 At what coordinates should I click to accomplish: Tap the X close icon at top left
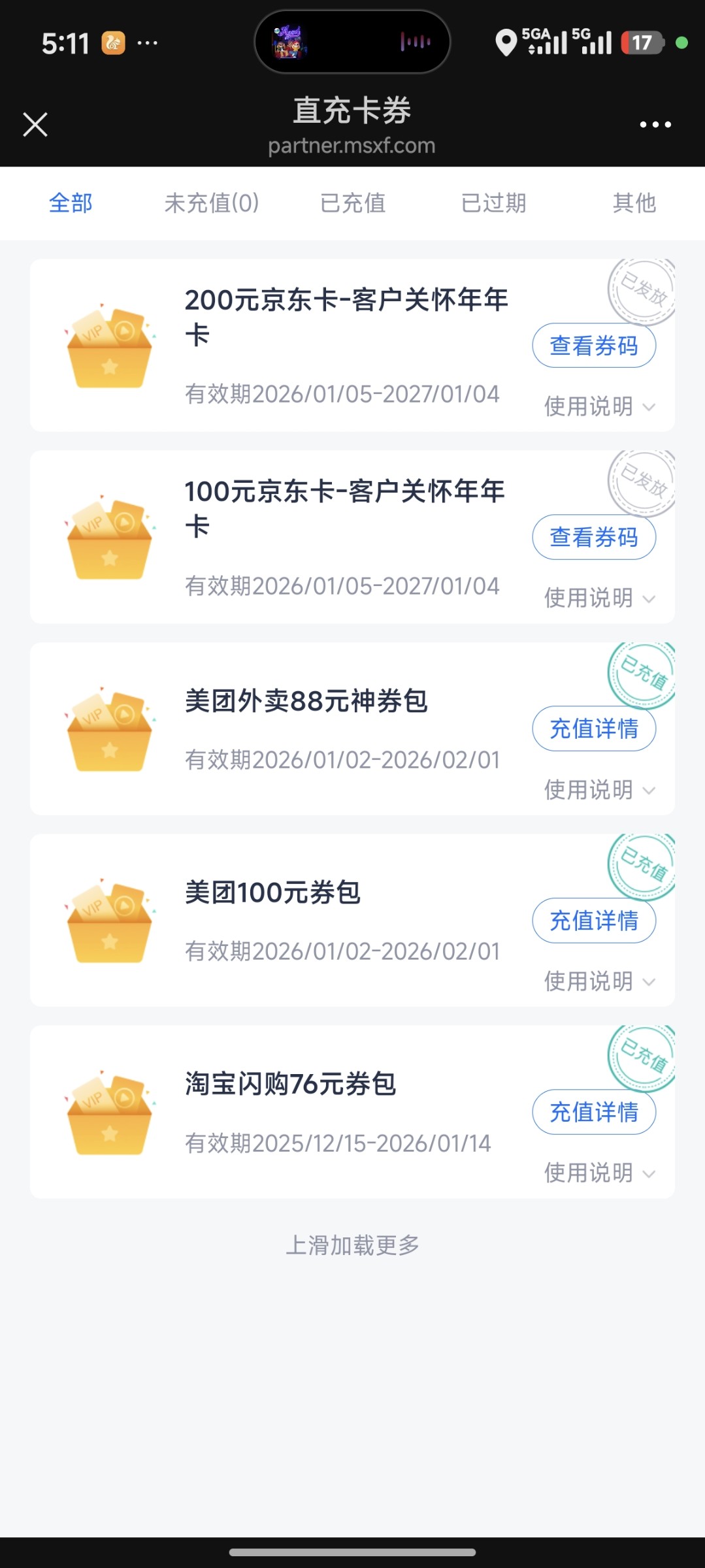[35, 124]
